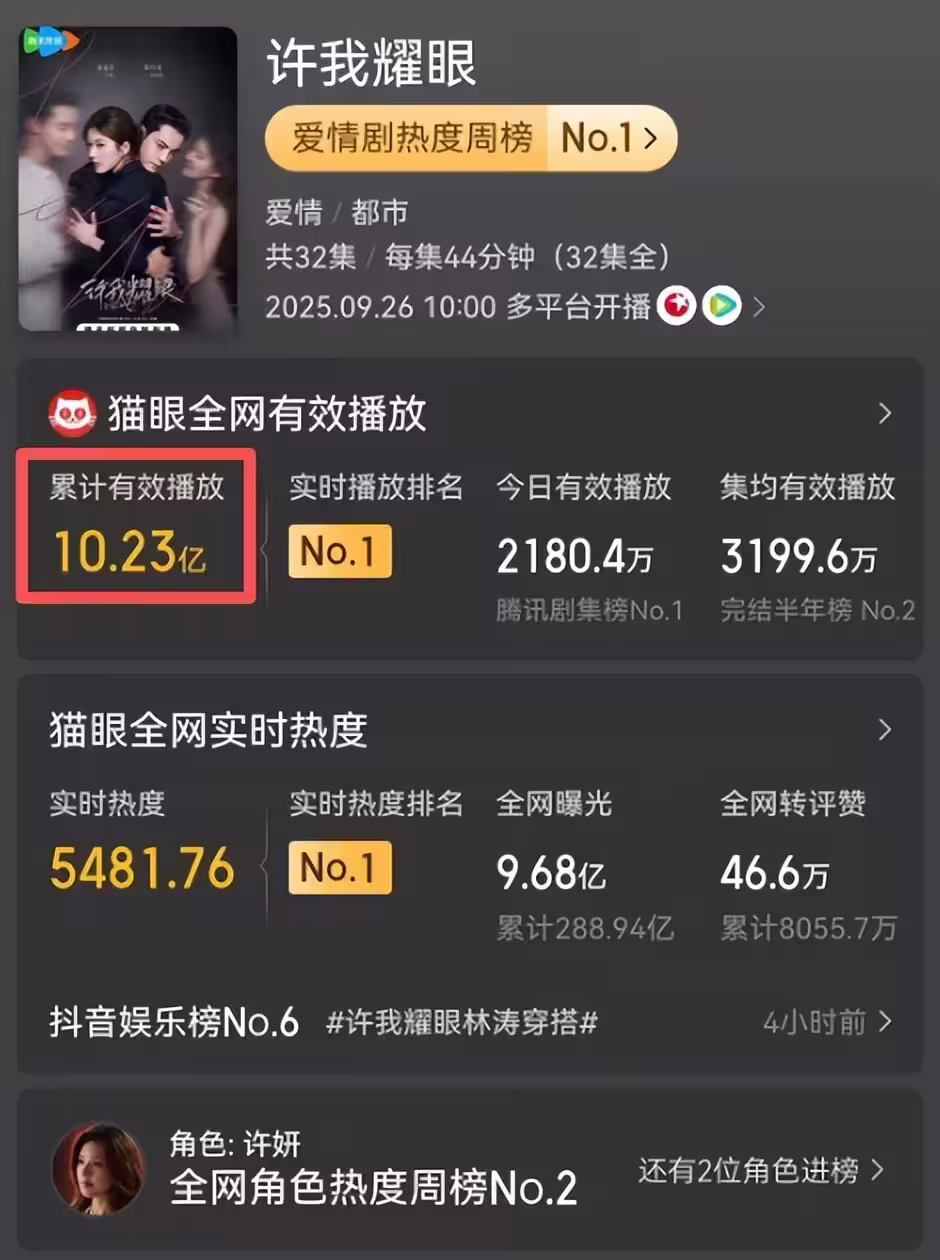The height and width of the screenshot is (1260, 940).
Task: Show the 多平台开播 platform list
Action: coord(757,306)
